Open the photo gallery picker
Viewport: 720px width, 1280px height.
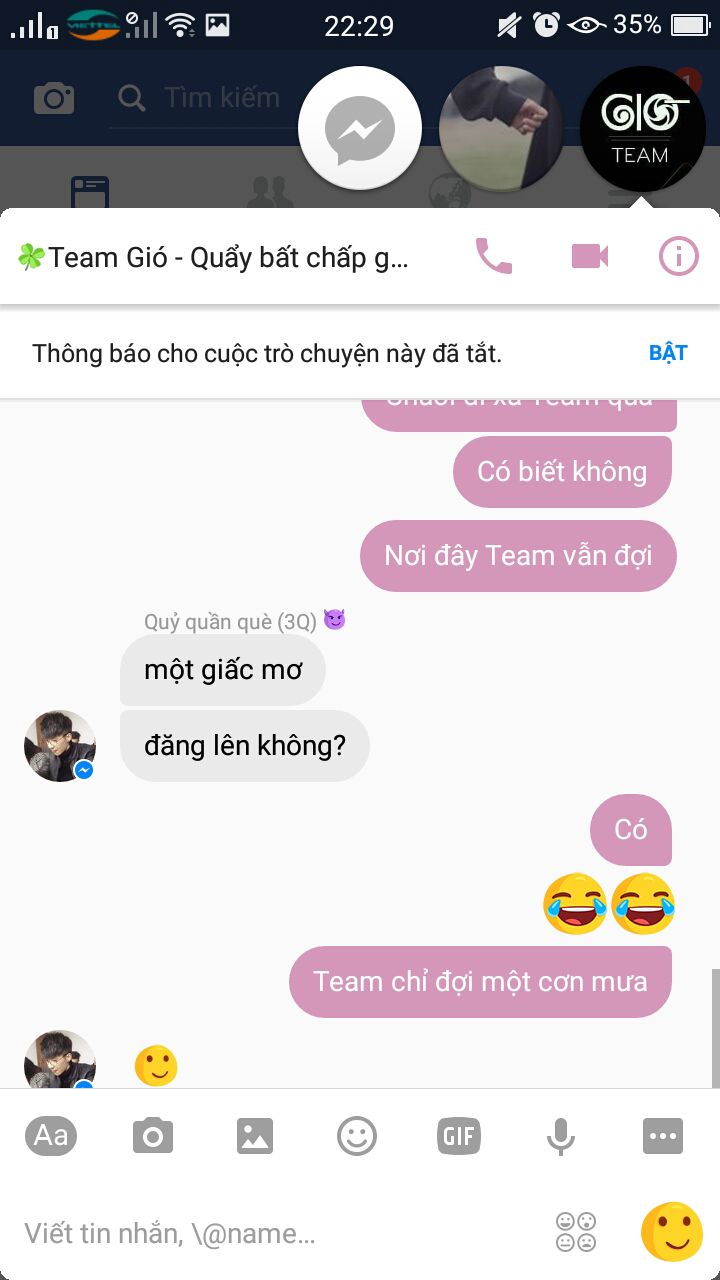pos(255,1136)
